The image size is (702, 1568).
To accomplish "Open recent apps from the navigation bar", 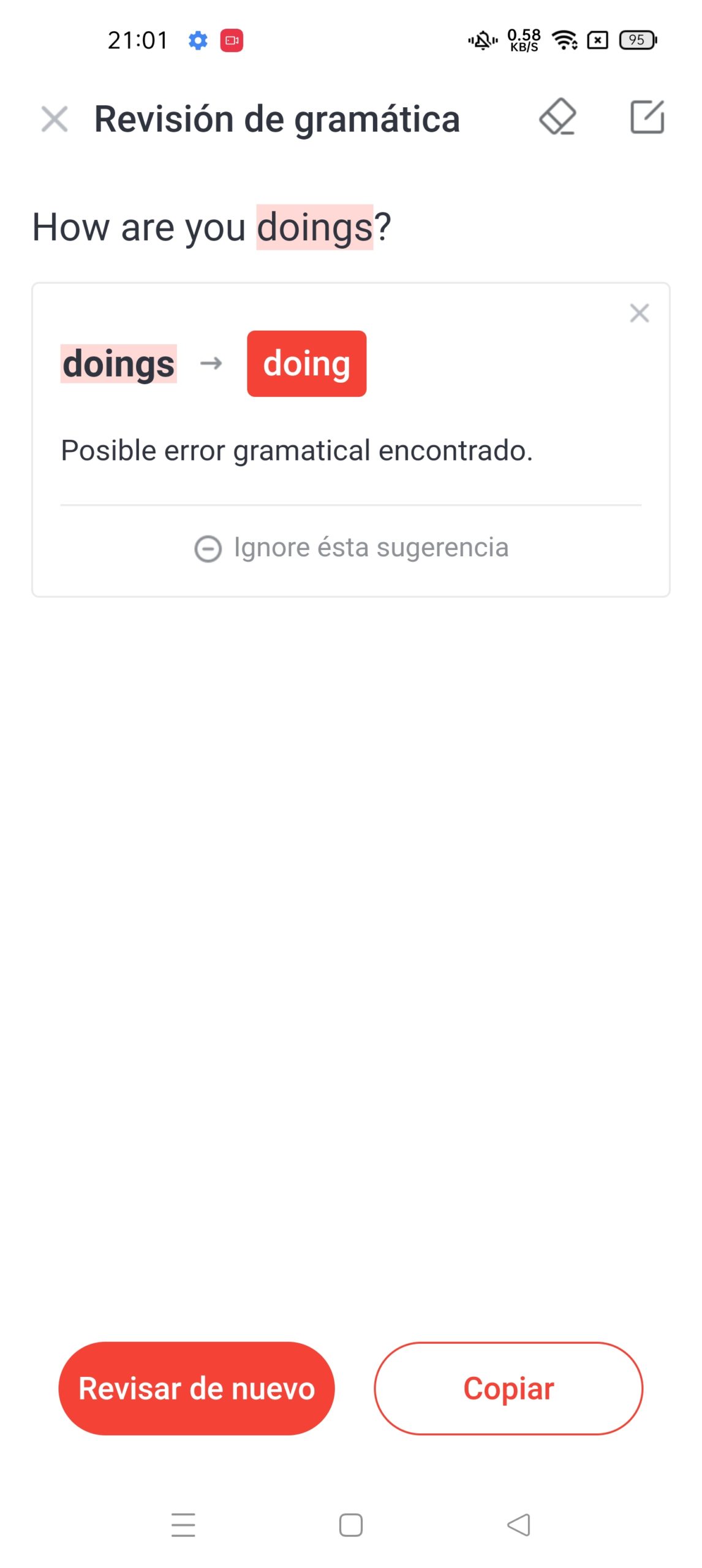I will [x=183, y=1524].
